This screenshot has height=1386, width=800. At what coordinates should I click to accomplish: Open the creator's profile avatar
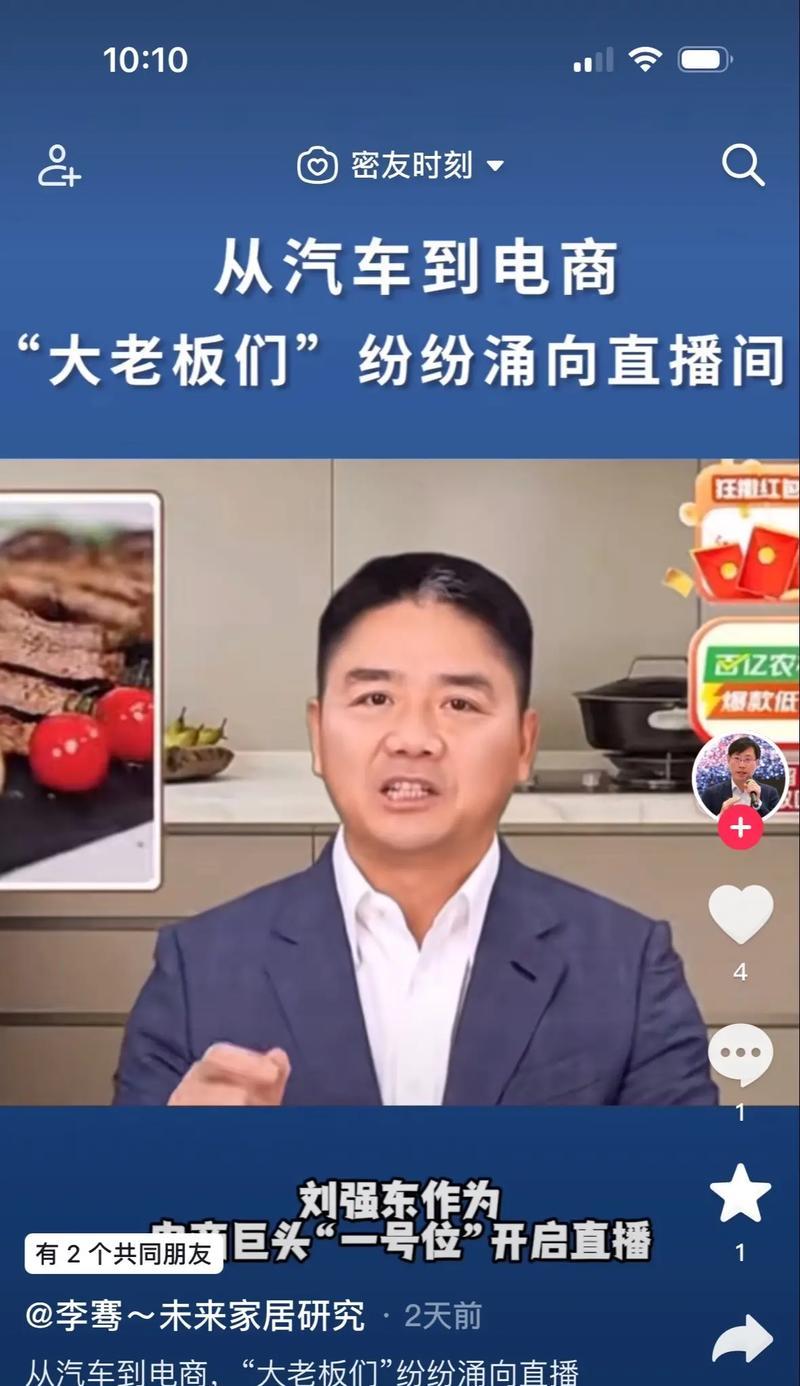click(x=740, y=776)
